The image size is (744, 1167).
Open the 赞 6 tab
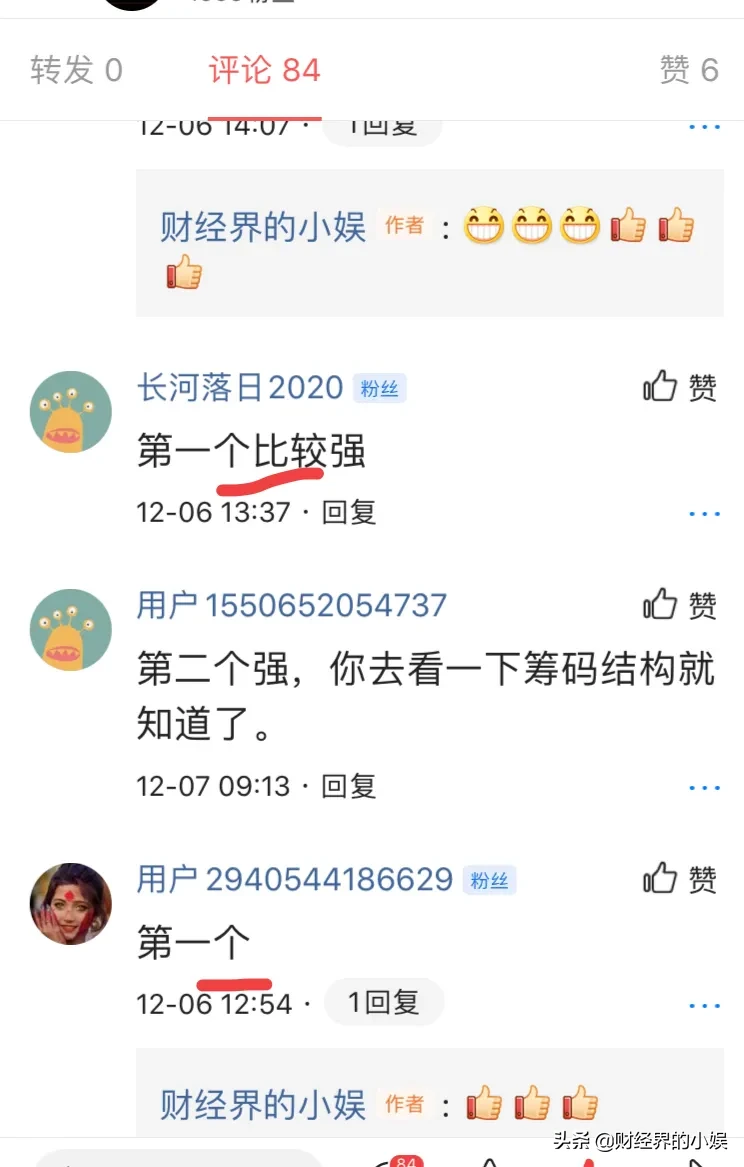point(689,70)
